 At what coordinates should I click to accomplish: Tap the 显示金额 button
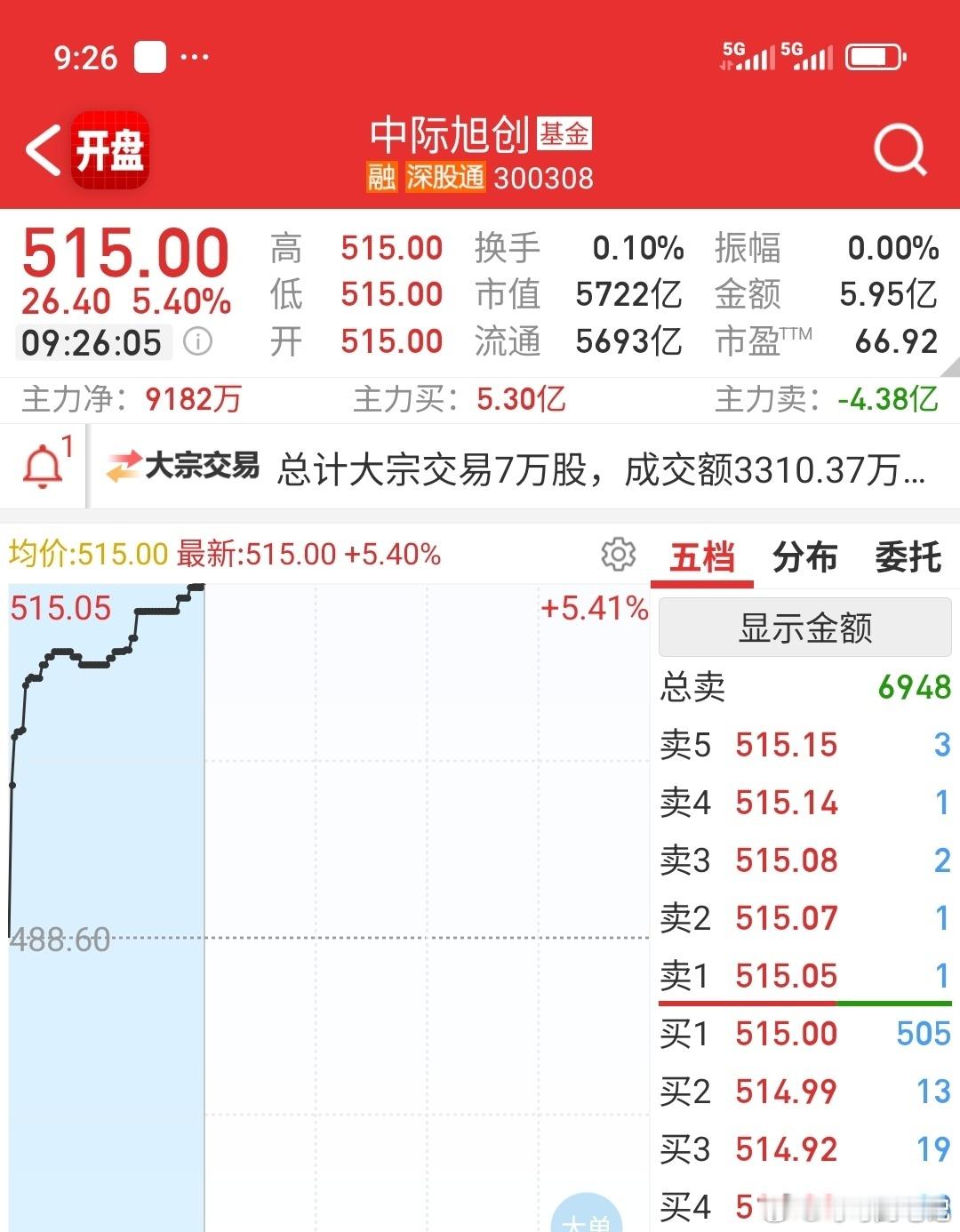pyautogui.click(x=805, y=628)
